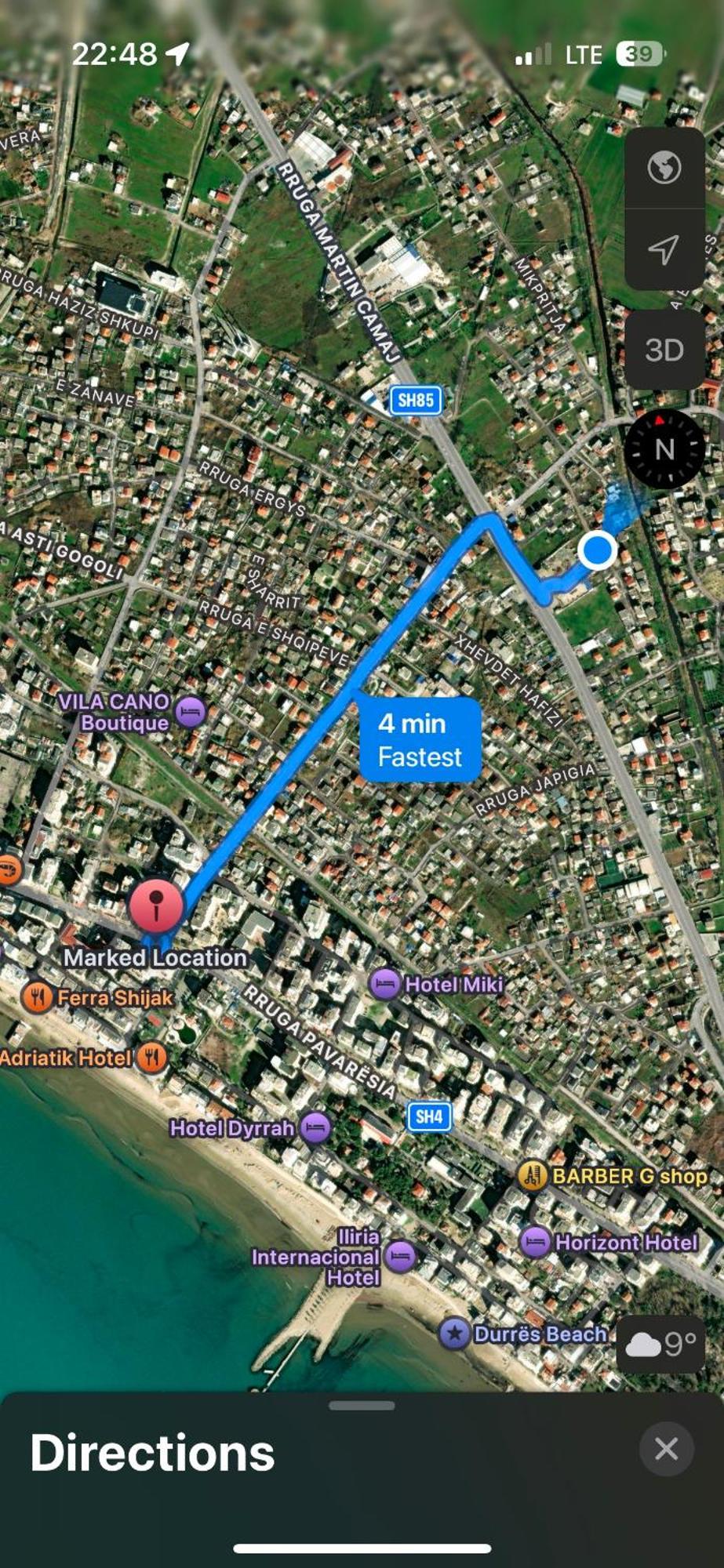Image resolution: width=724 pixels, height=1568 pixels.
Task: Open BARBER G shop marker
Action: point(532,1175)
